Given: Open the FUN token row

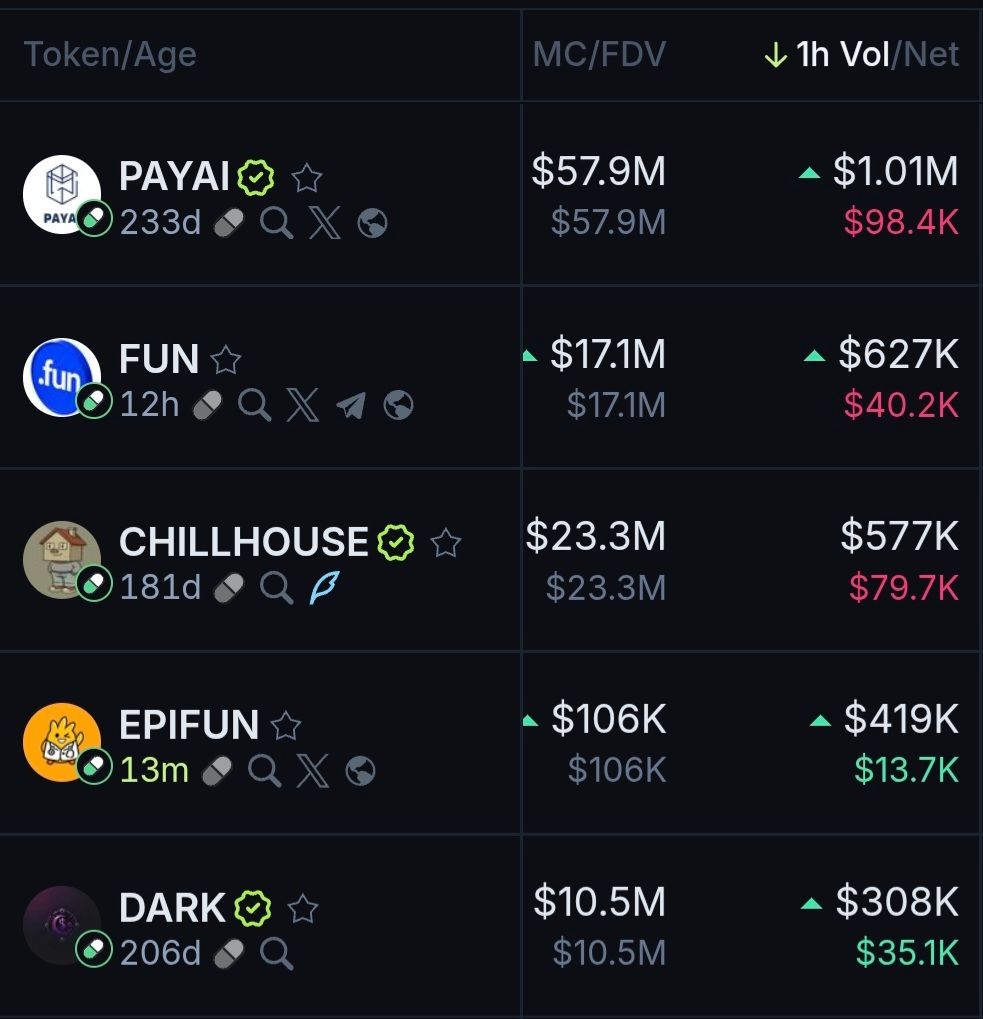Looking at the screenshot, I should pos(158,359).
